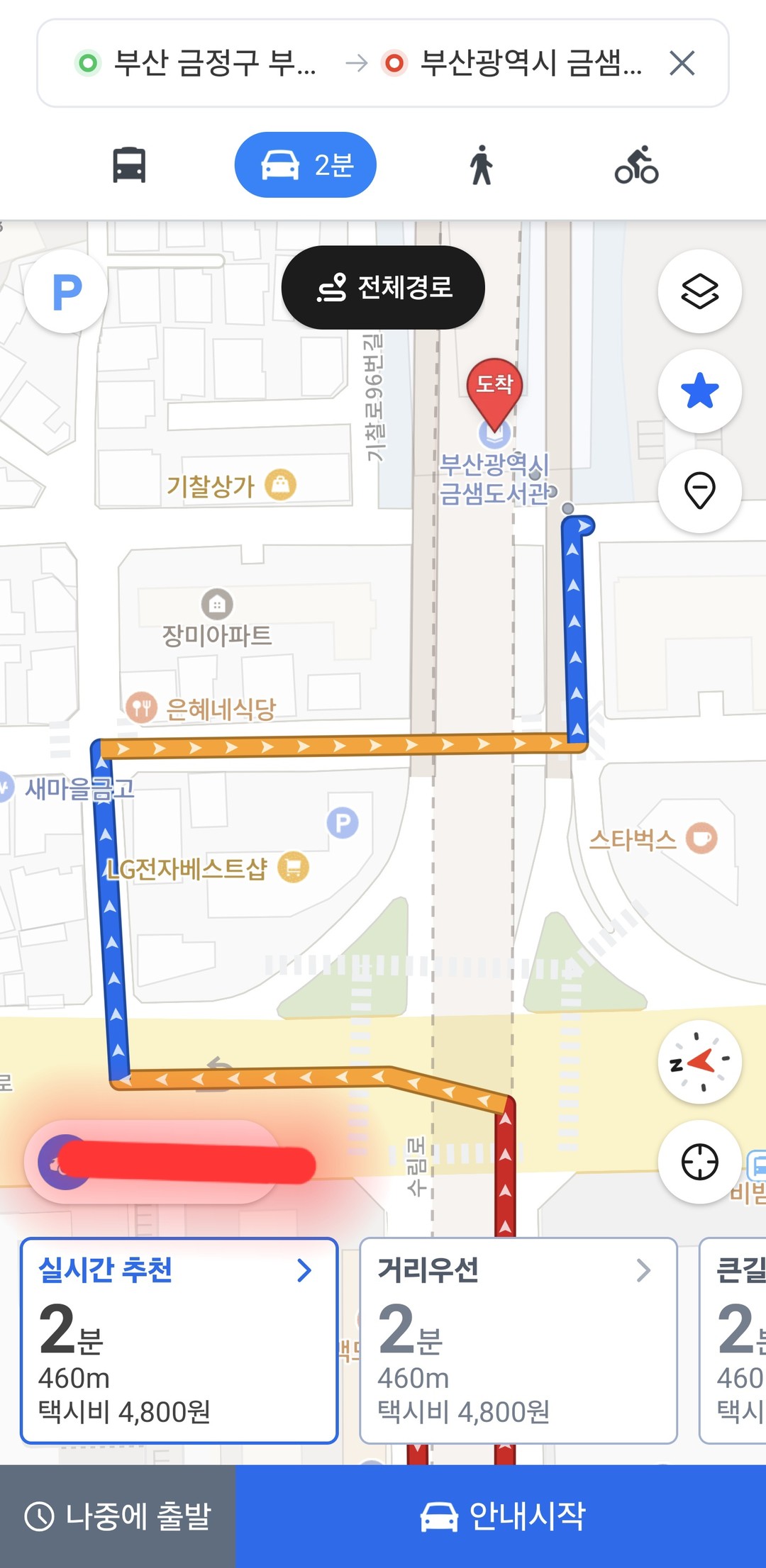Switch to bicycle directions
766x1568 pixels.
[x=636, y=165]
